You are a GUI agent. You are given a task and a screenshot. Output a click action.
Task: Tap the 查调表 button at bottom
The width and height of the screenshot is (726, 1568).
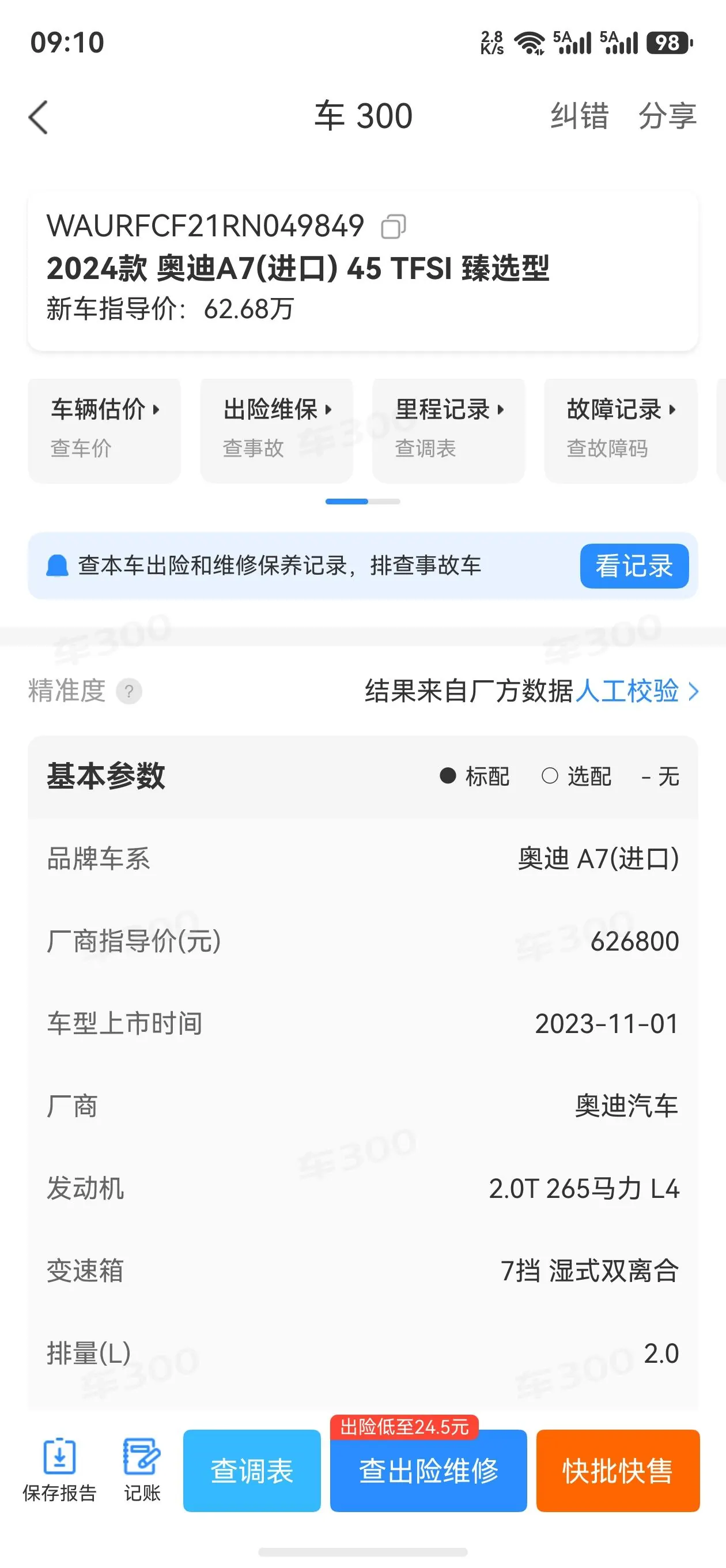pyautogui.click(x=252, y=1471)
